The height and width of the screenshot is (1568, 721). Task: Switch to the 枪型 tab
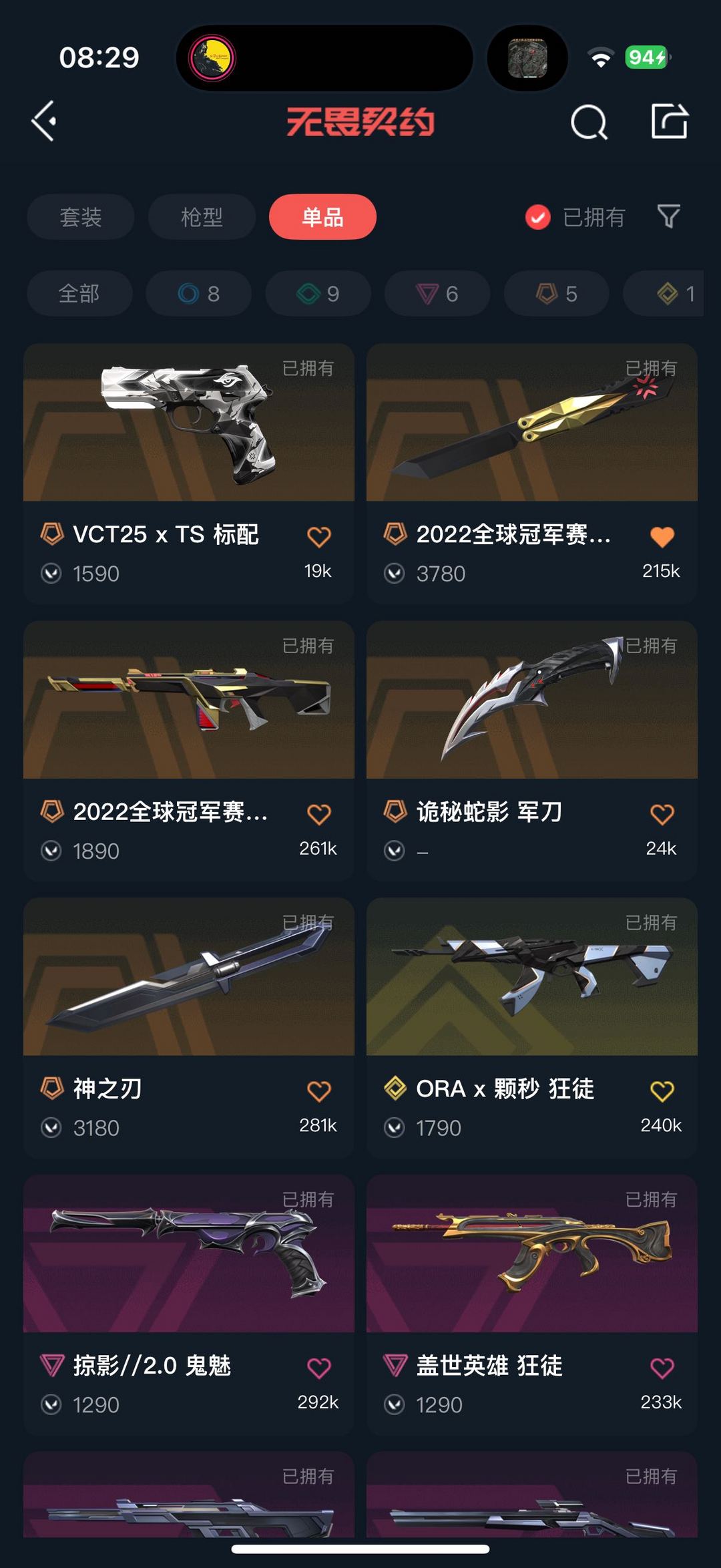(x=202, y=217)
